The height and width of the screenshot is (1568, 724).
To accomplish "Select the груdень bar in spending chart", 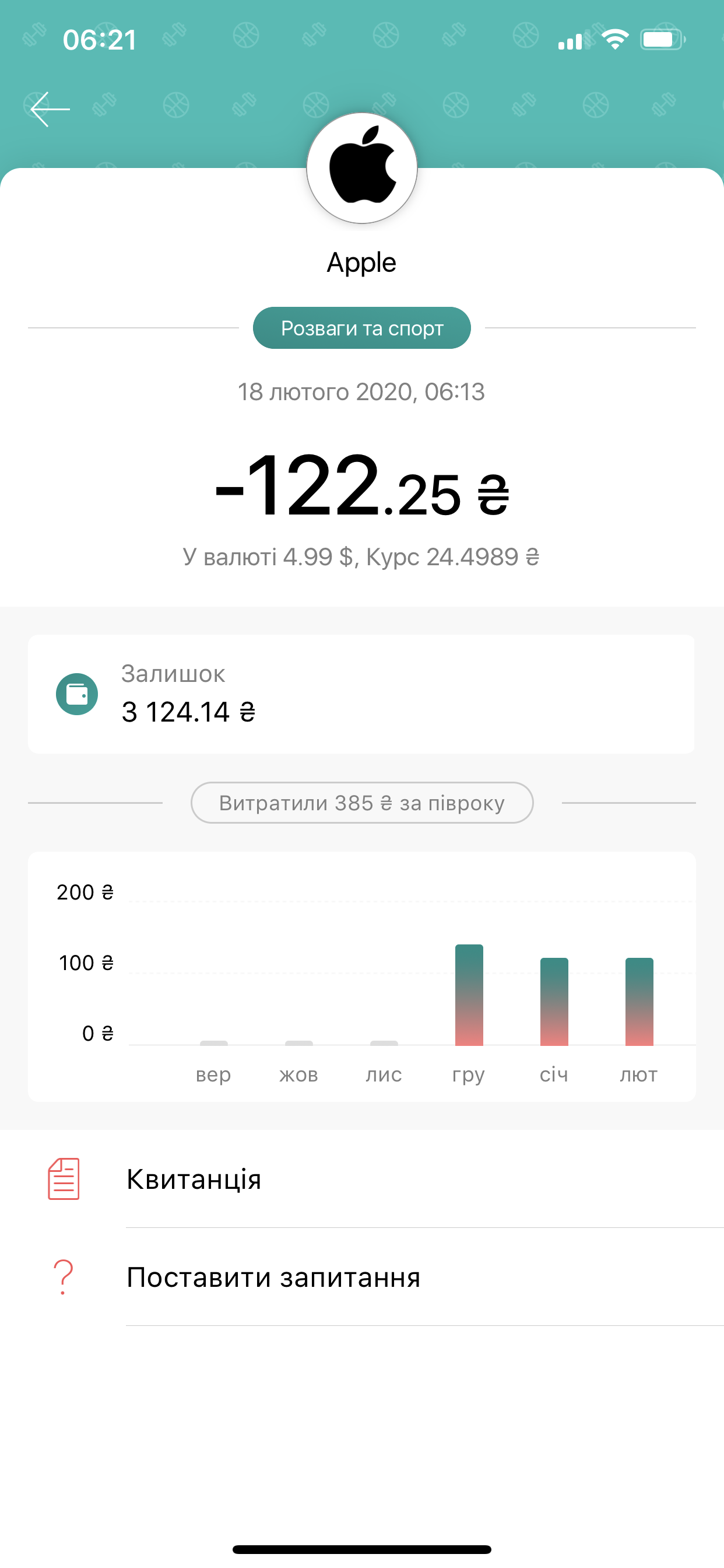I will point(469,995).
